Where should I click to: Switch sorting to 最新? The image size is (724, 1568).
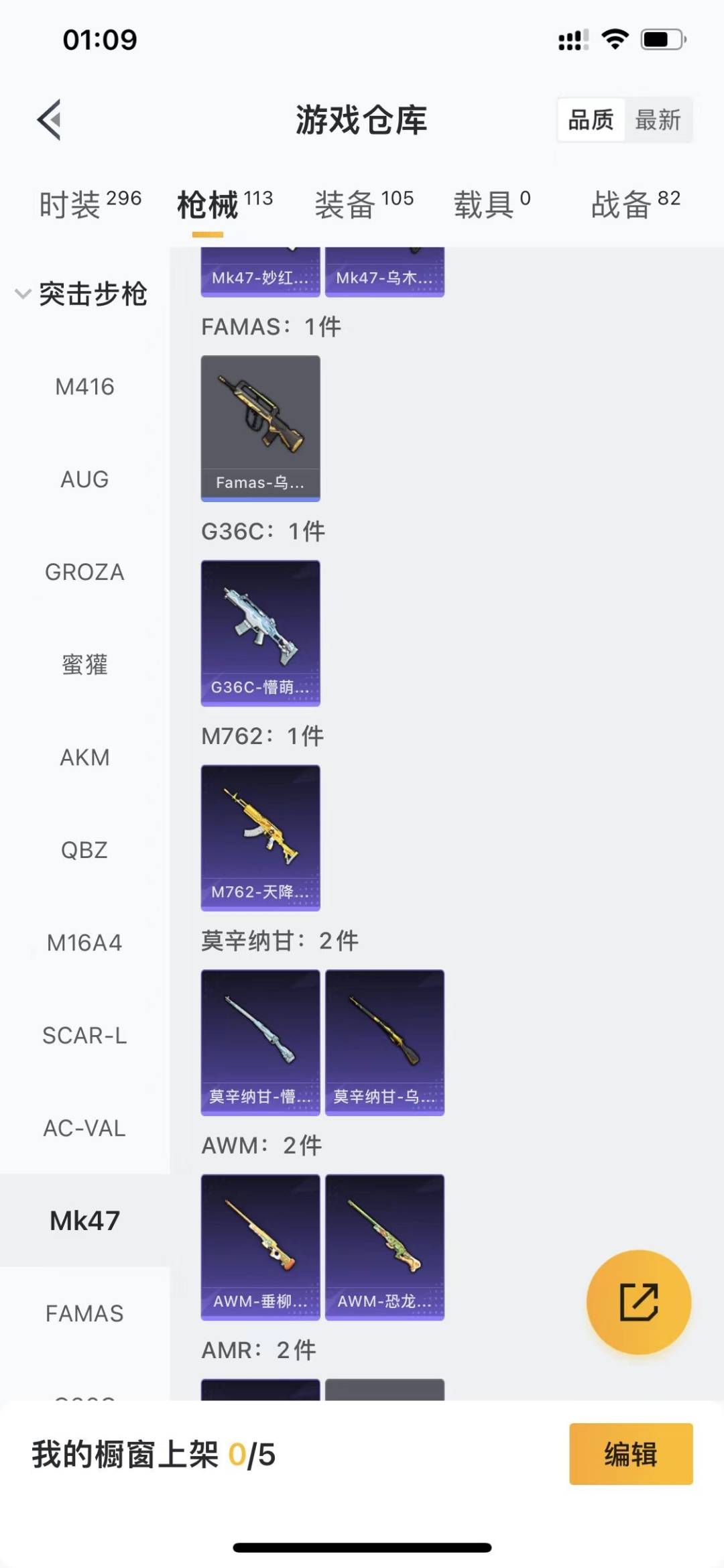tap(660, 119)
